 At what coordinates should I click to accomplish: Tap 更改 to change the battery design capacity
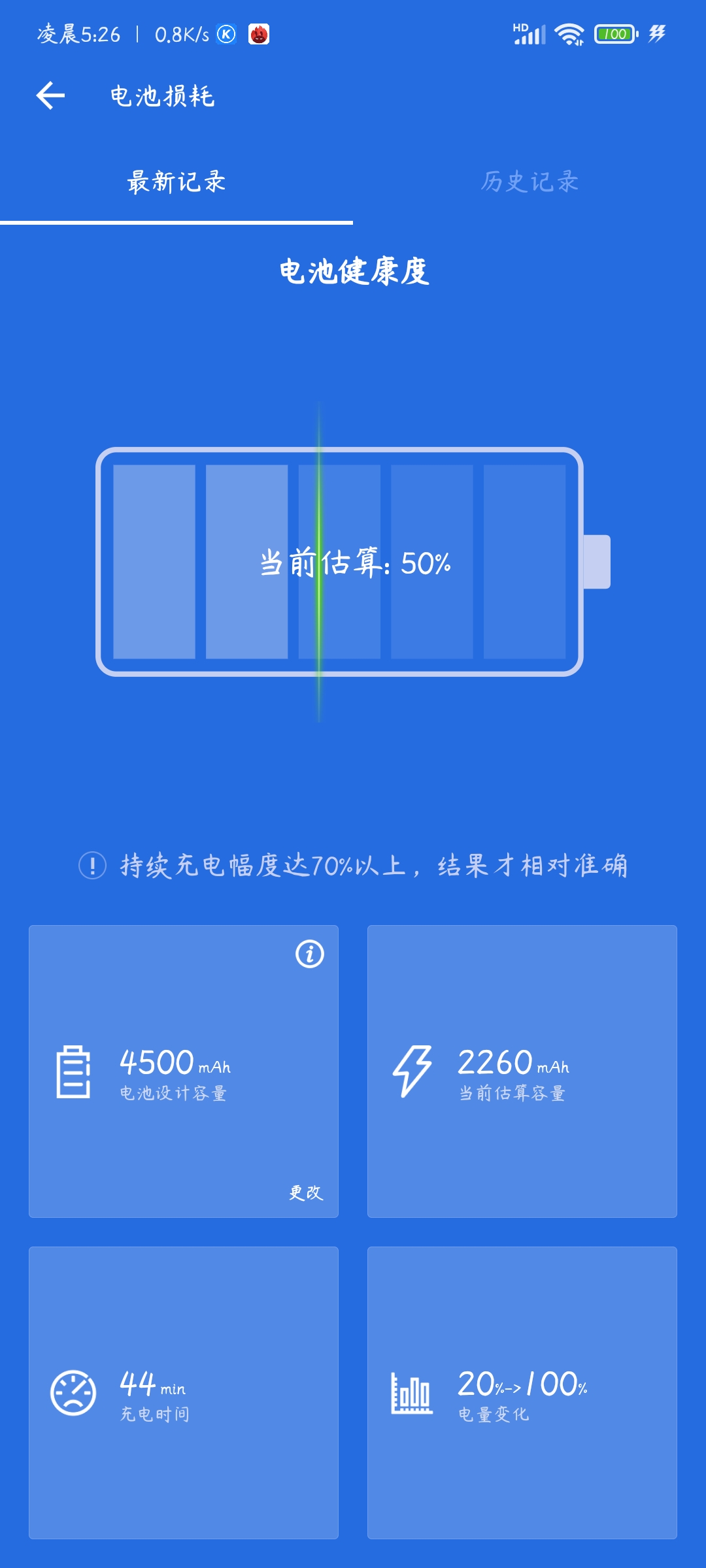306,1192
